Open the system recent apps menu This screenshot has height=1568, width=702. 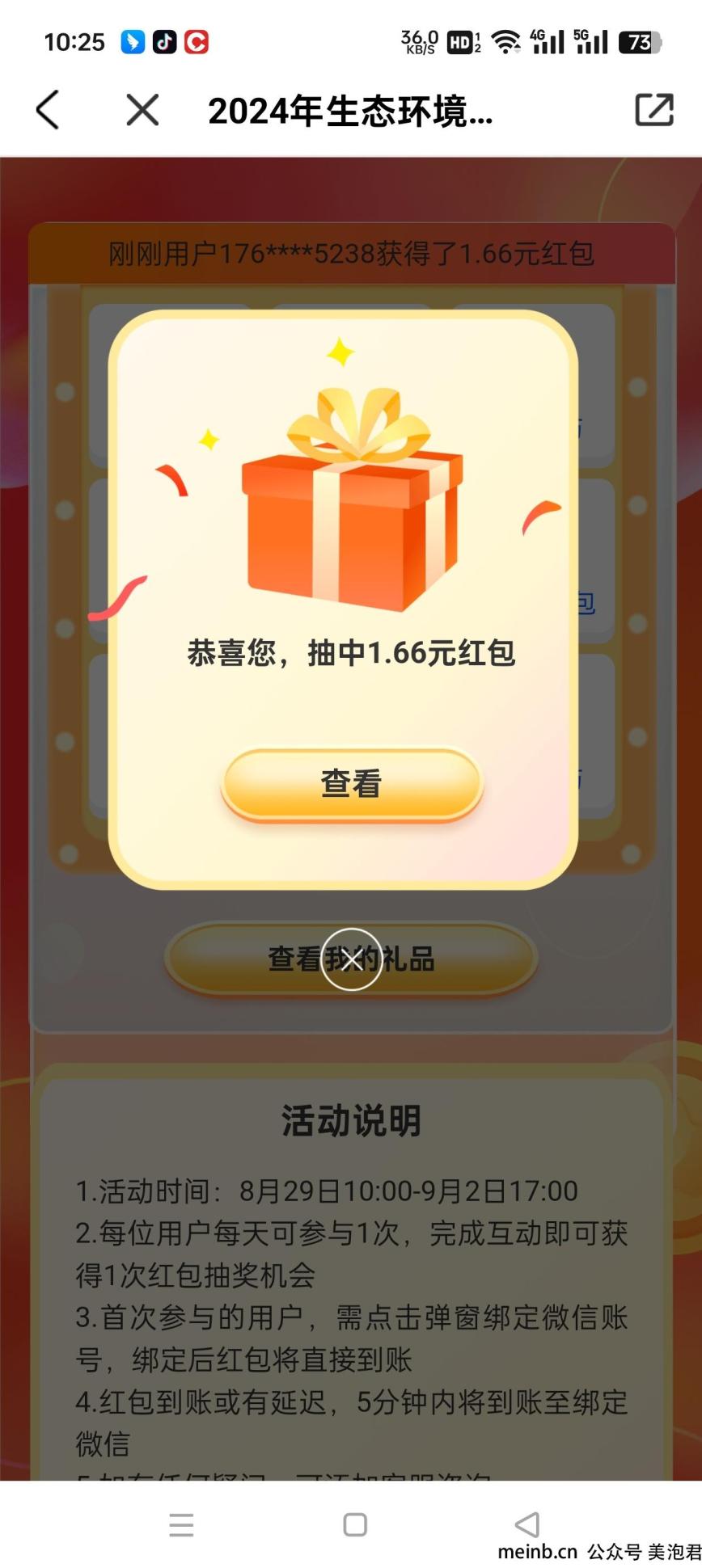point(181,1524)
